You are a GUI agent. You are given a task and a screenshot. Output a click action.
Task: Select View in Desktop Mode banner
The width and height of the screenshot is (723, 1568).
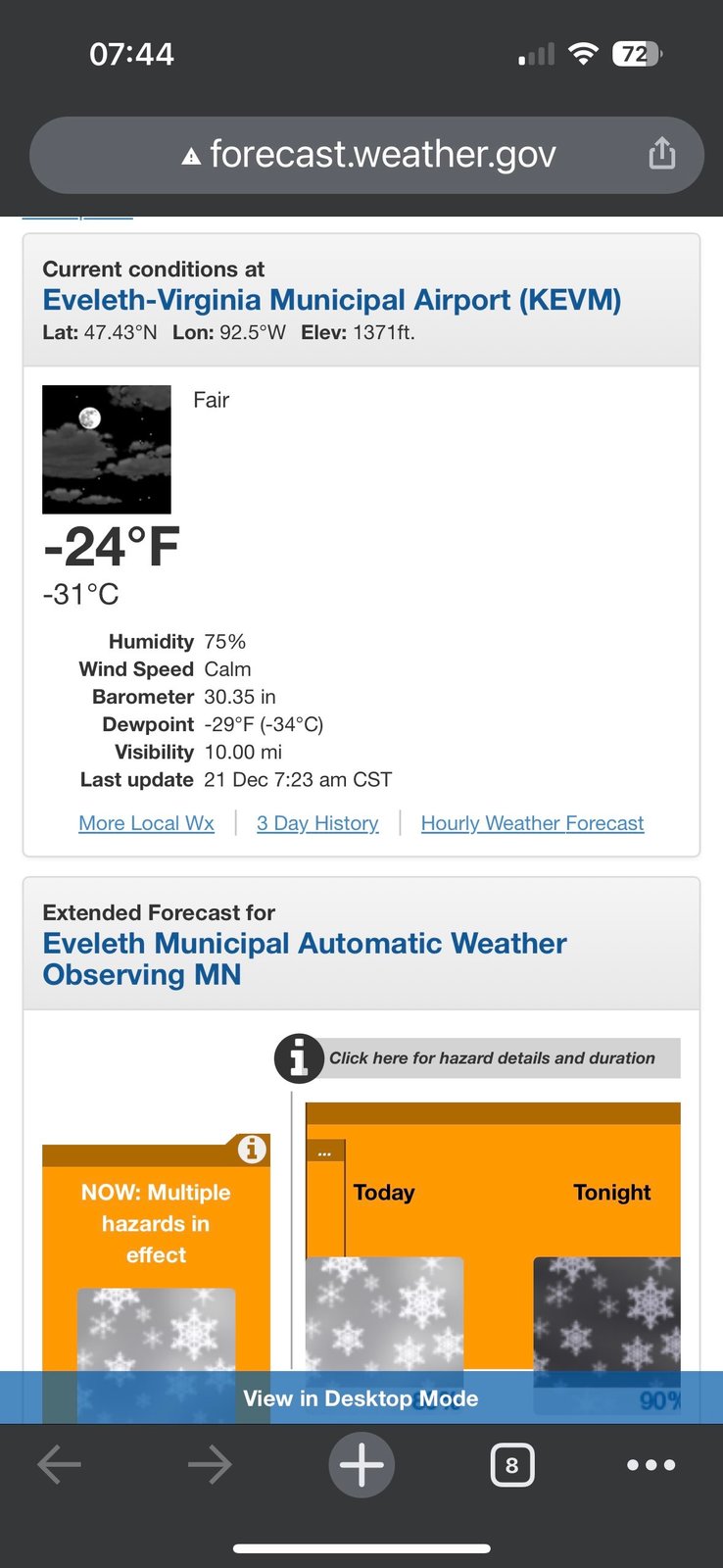pos(361,1398)
